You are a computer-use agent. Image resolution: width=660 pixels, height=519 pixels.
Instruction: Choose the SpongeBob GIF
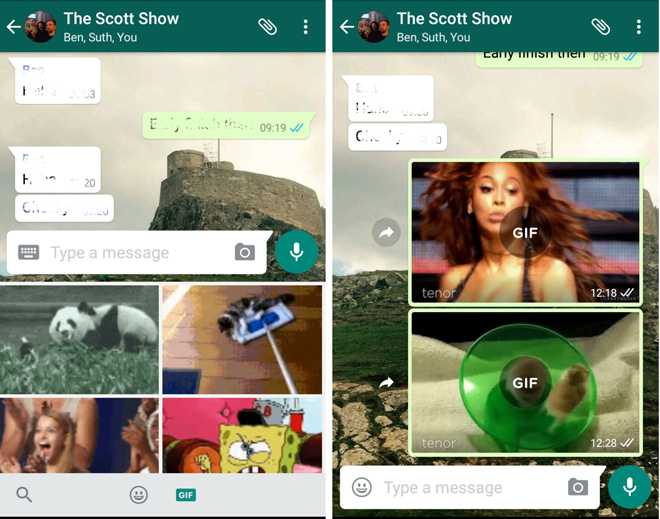click(x=242, y=435)
